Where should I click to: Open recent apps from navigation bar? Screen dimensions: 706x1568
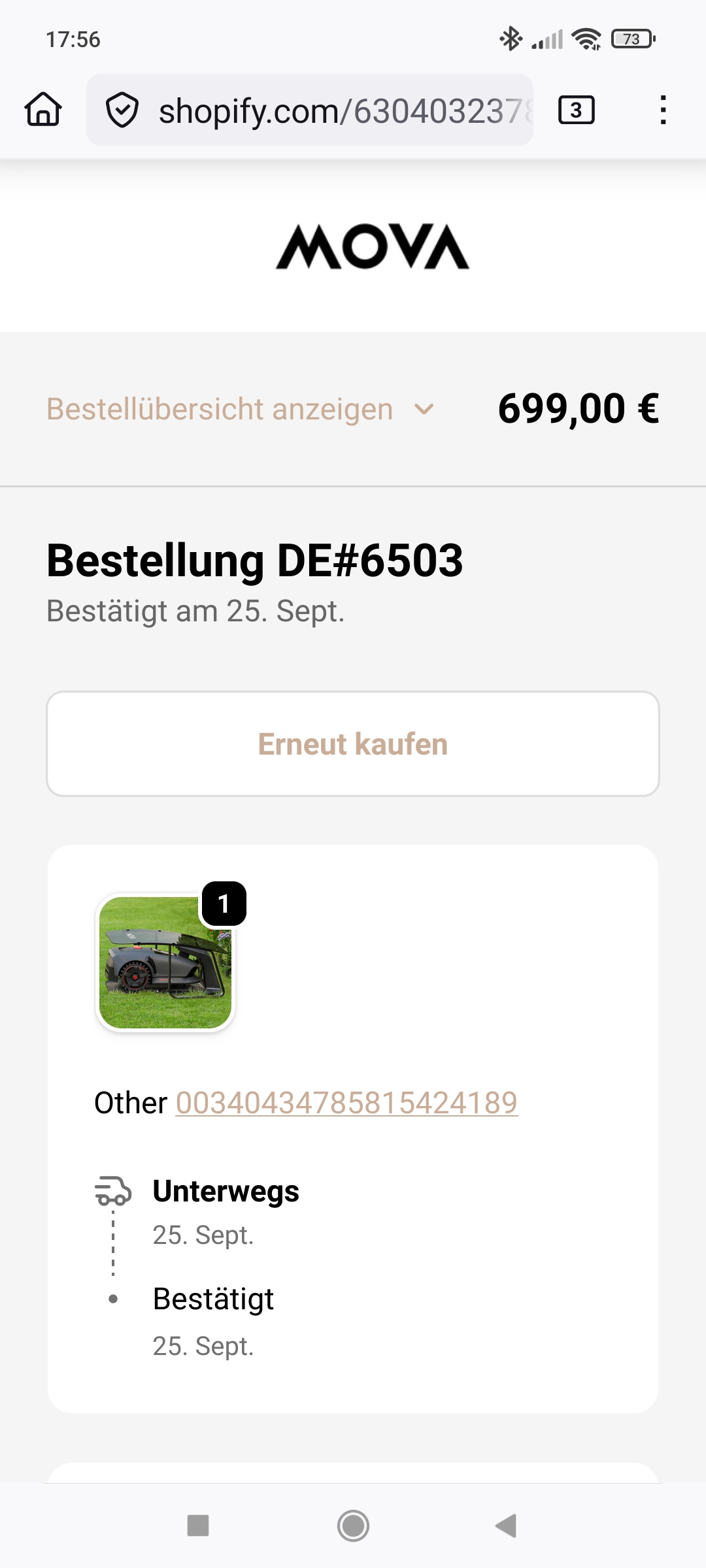pyautogui.click(x=198, y=1526)
